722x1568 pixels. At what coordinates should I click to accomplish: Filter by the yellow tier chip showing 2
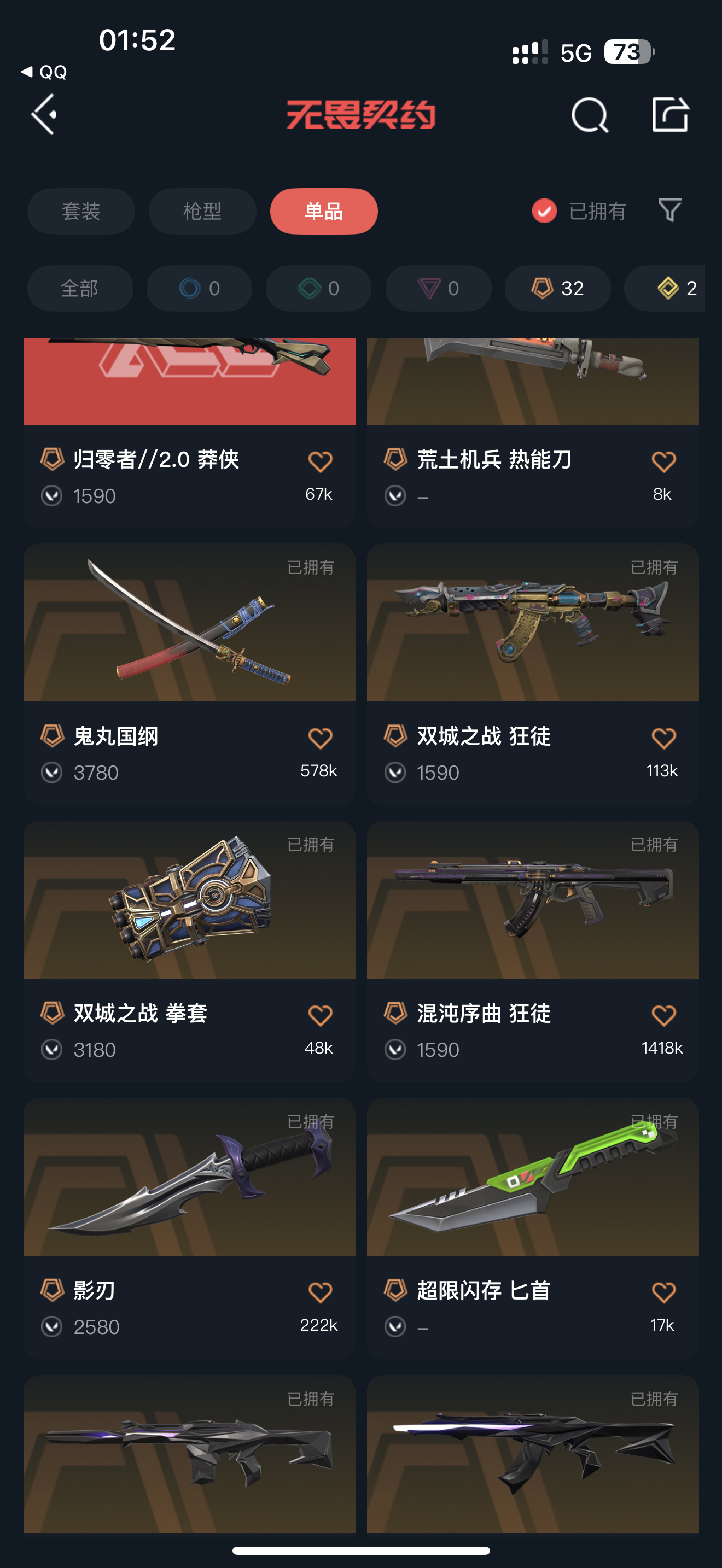[669, 288]
